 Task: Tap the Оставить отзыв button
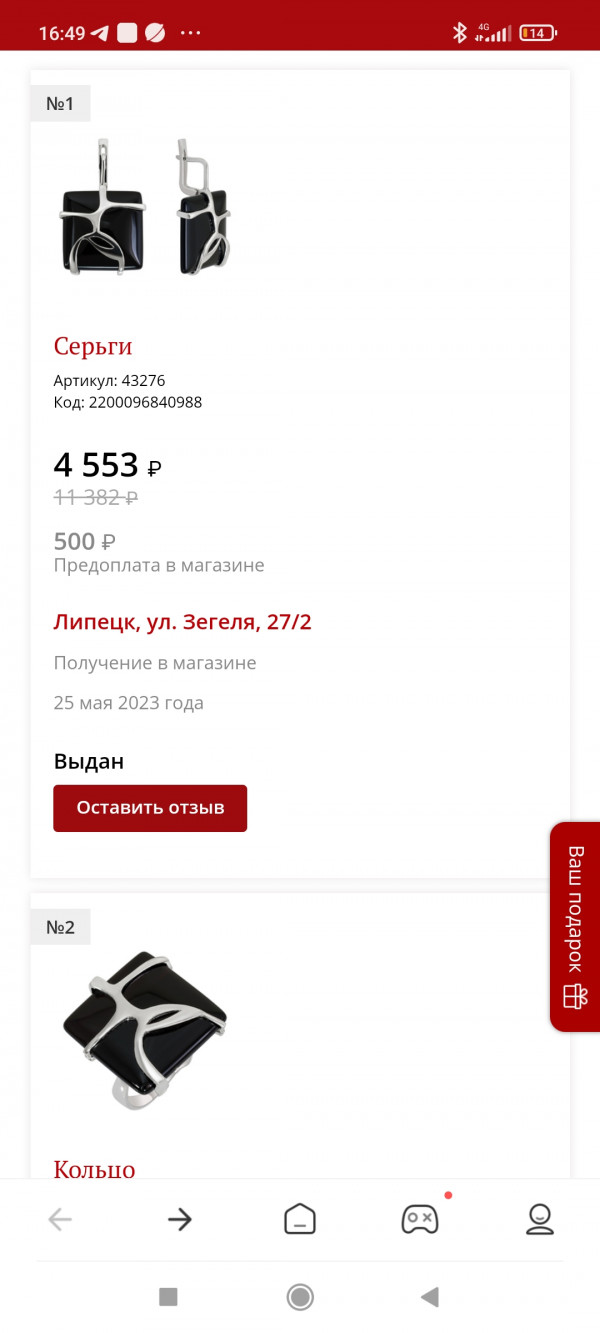pyautogui.click(x=150, y=808)
